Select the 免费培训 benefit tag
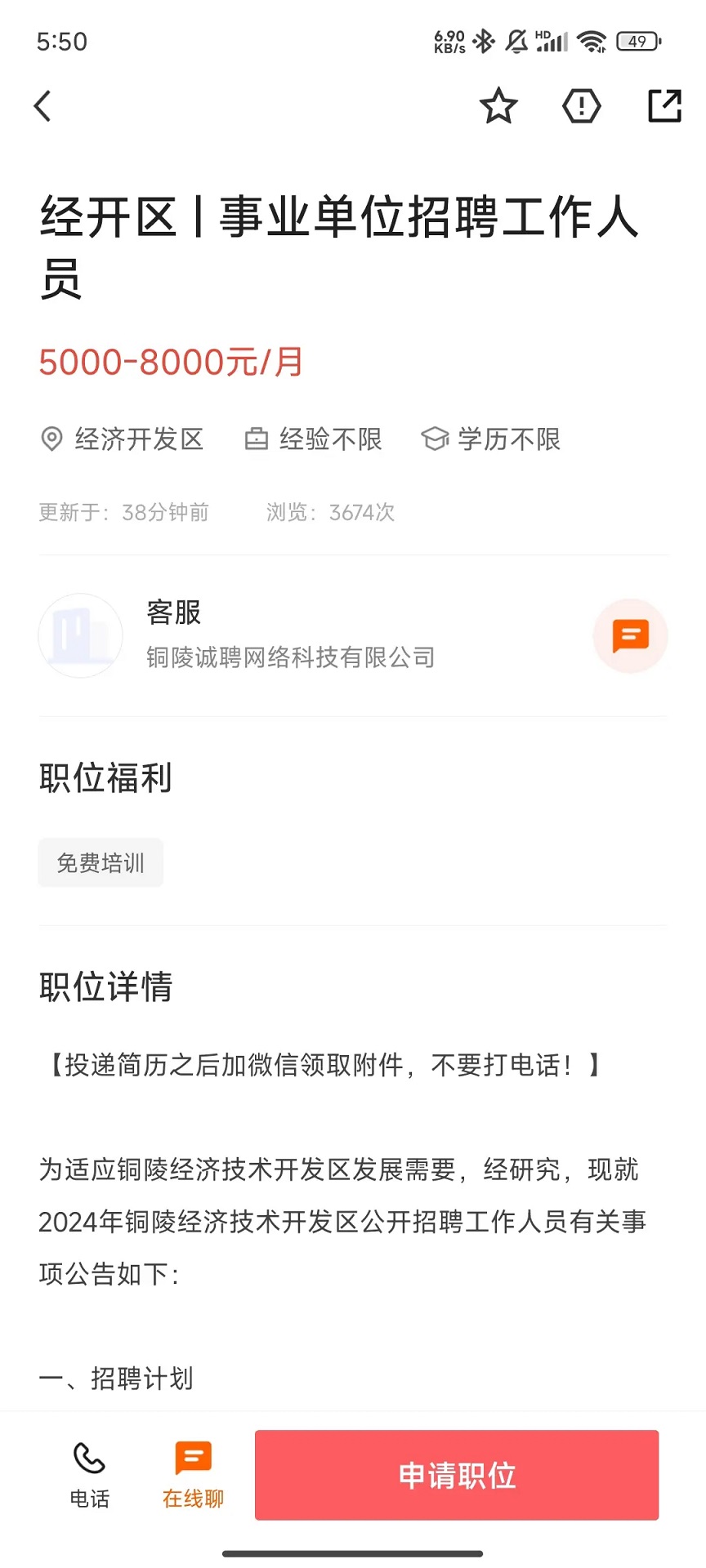Image resolution: width=706 pixels, height=1568 pixels. click(x=100, y=862)
